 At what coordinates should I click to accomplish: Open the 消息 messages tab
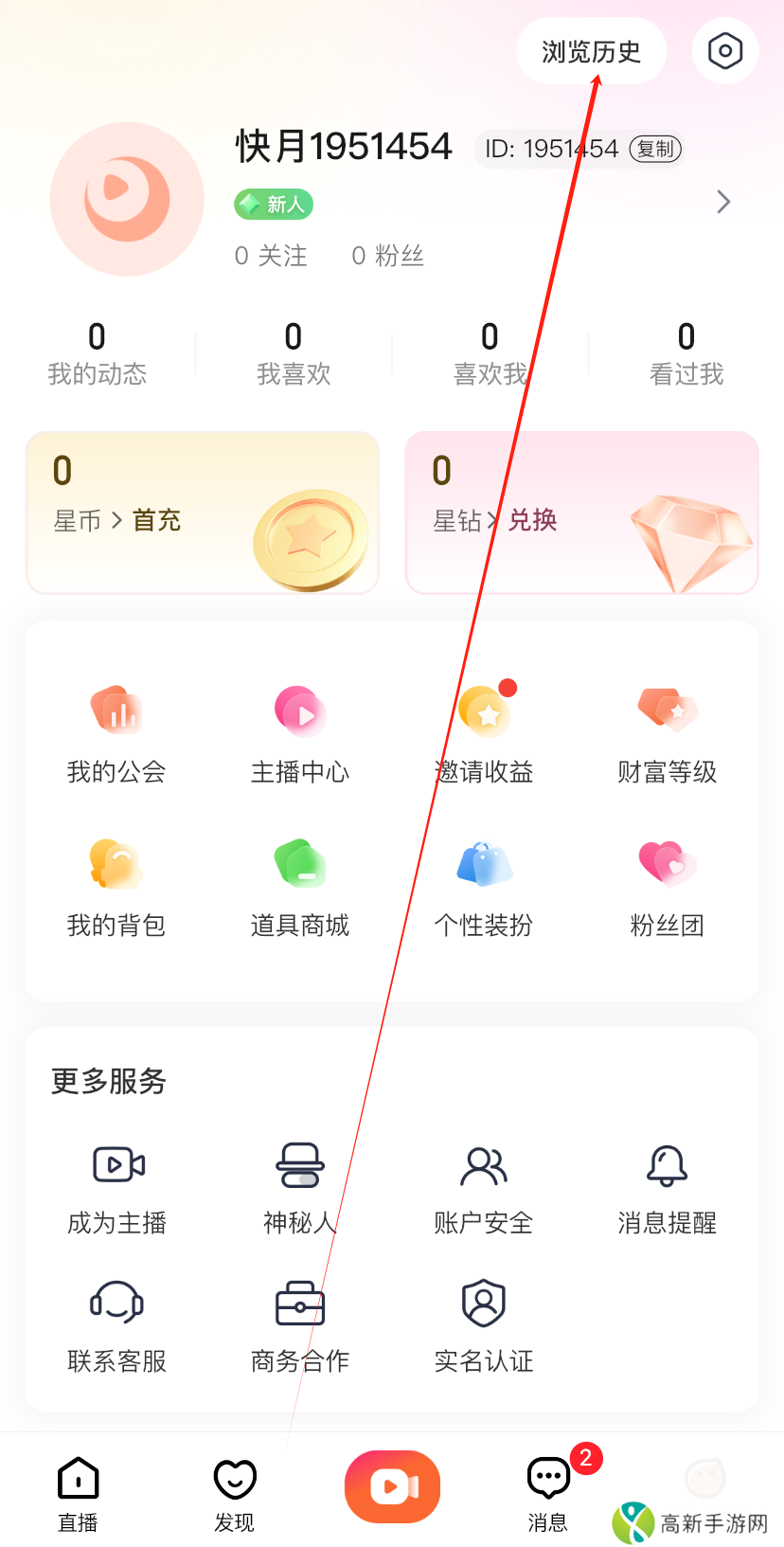click(548, 1493)
